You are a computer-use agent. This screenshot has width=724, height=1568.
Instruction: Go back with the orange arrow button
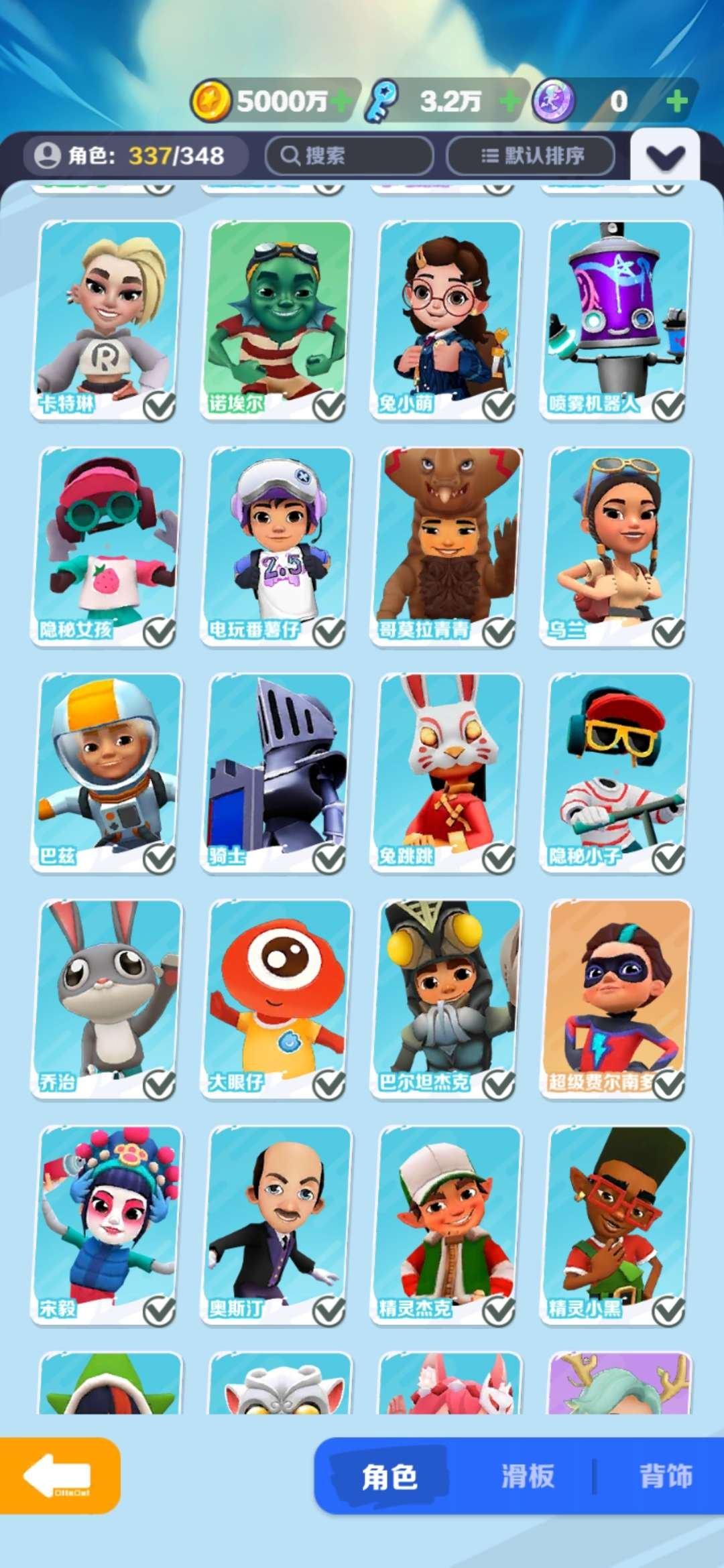59,1475
